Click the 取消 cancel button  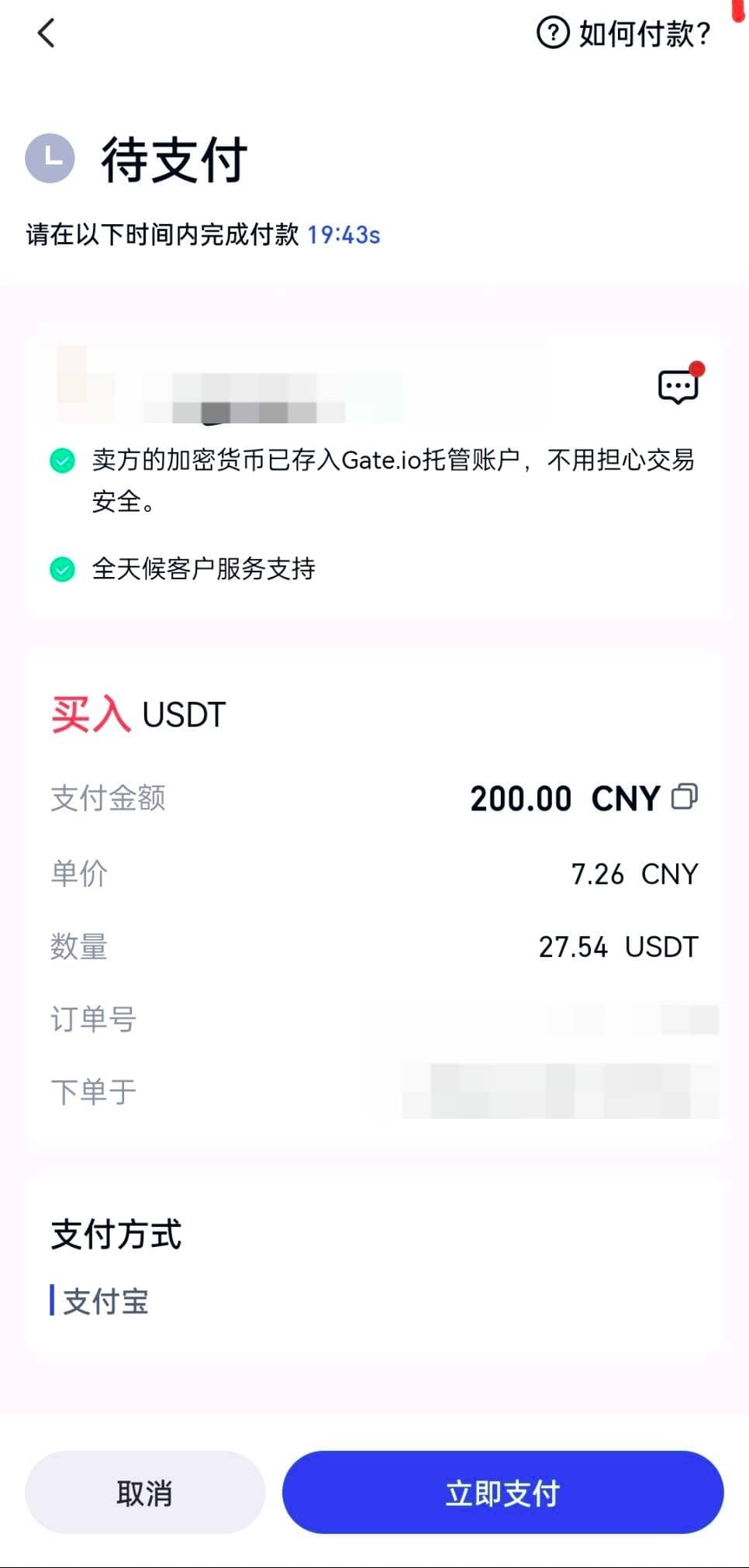[x=144, y=1491]
